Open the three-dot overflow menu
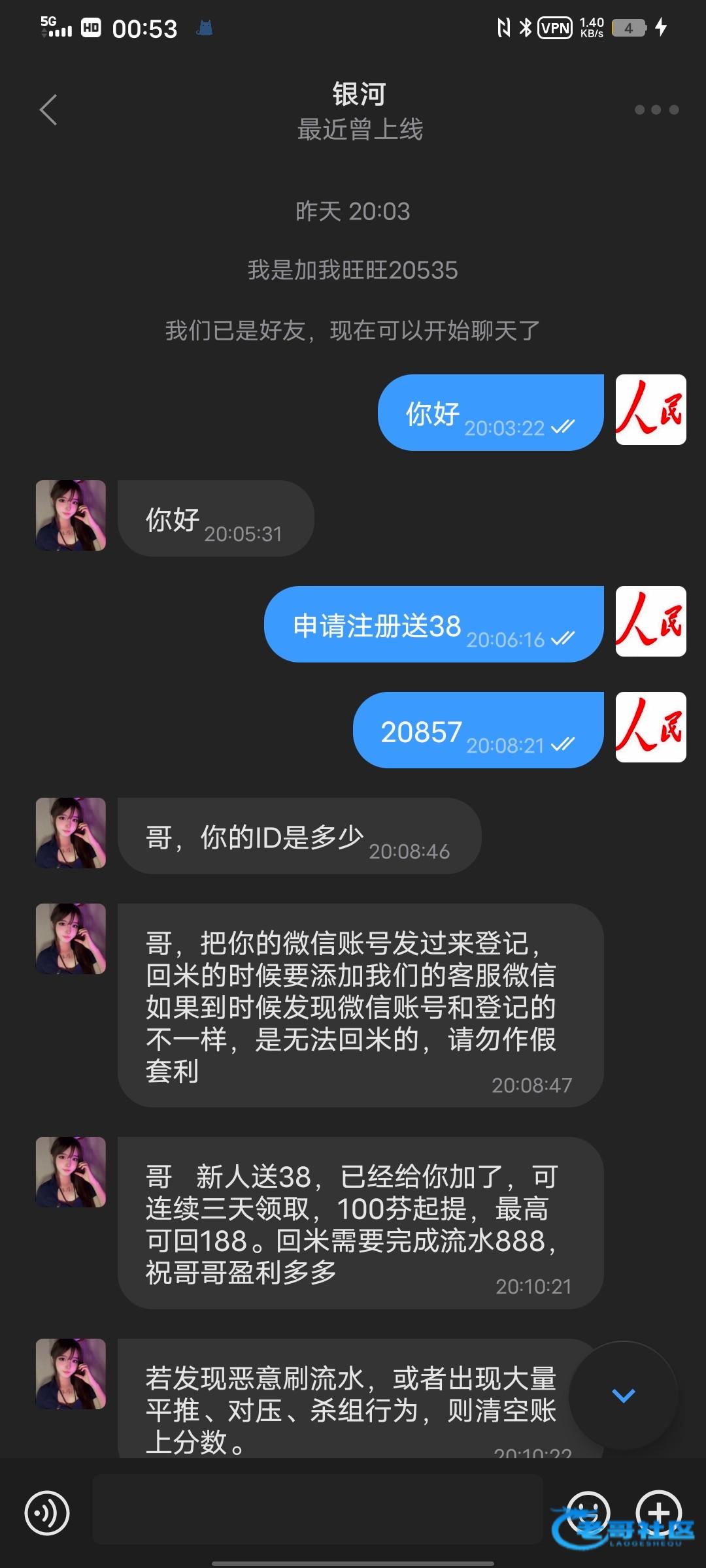The width and height of the screenshot is (706, 1568). point(656,110)
